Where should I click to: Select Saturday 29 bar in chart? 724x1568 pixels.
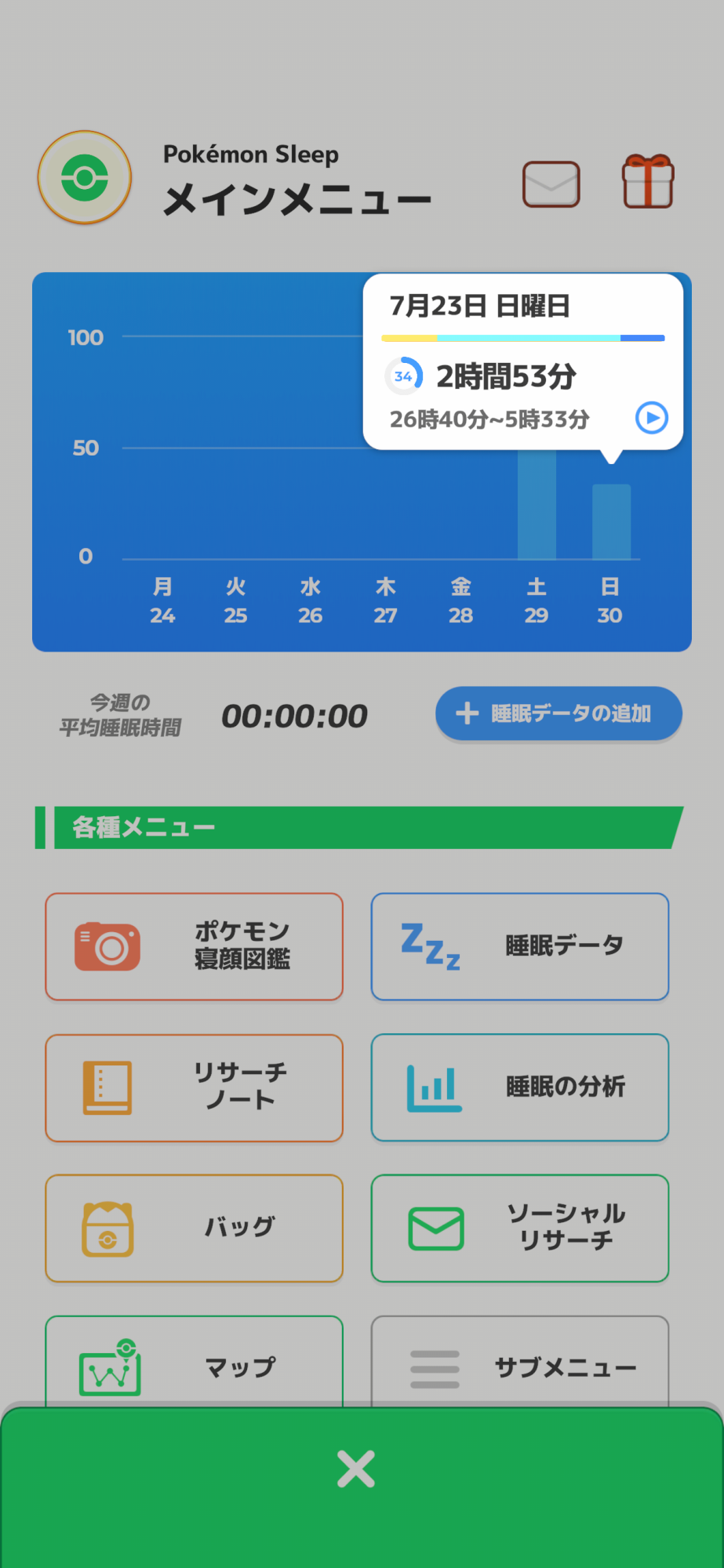pyautogui.click(x=537, y=504)
